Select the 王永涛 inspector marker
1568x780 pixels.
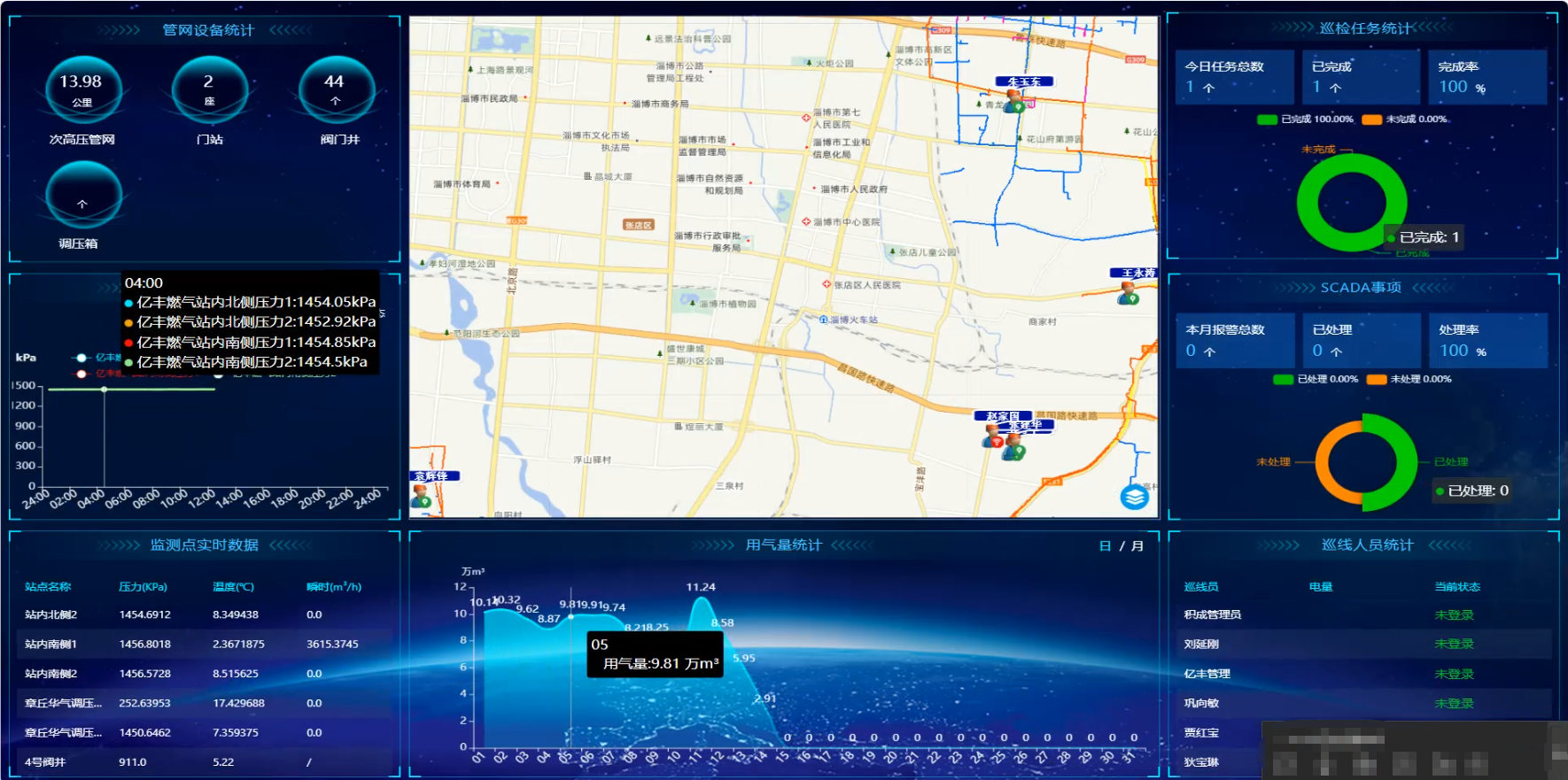click(x=1128, y=293)
